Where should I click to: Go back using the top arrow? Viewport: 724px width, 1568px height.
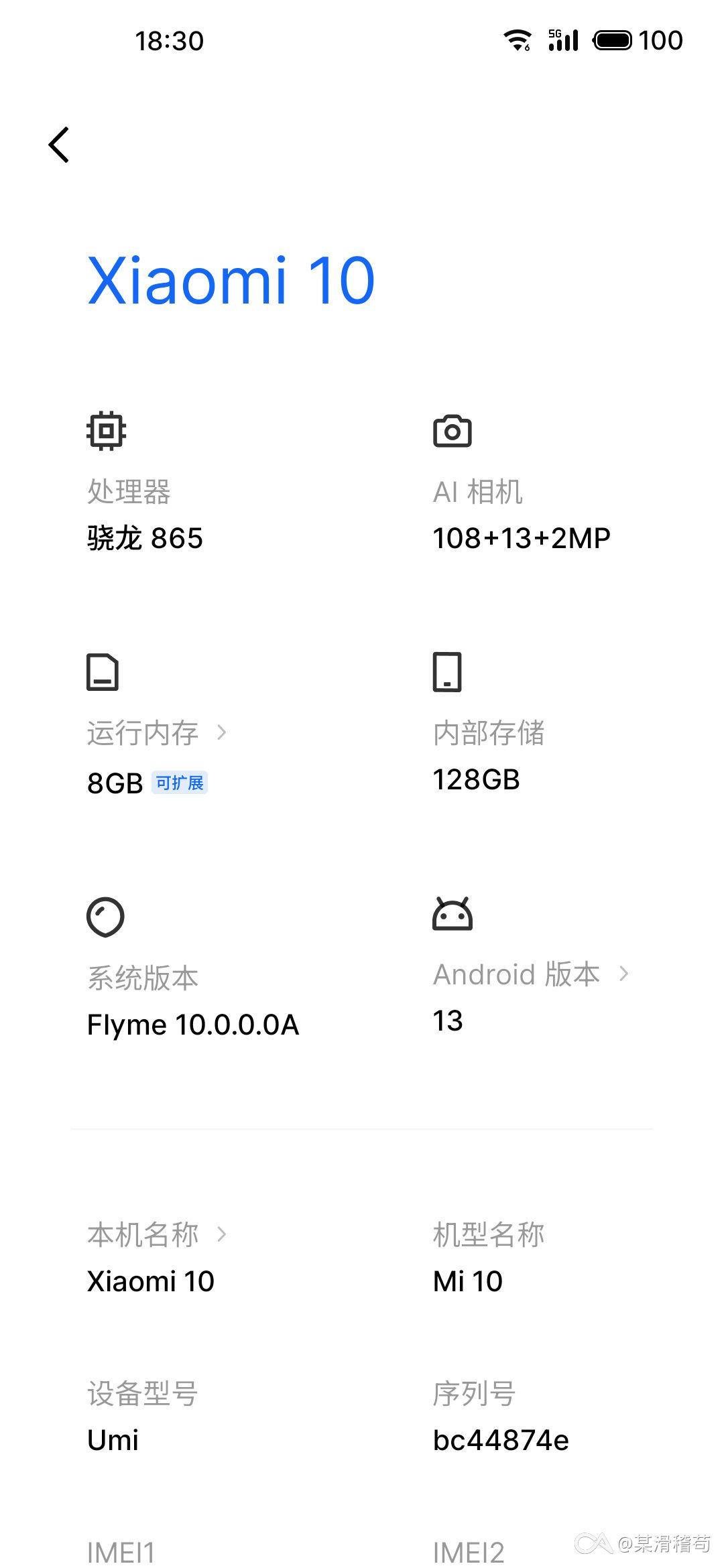point(59,145)
